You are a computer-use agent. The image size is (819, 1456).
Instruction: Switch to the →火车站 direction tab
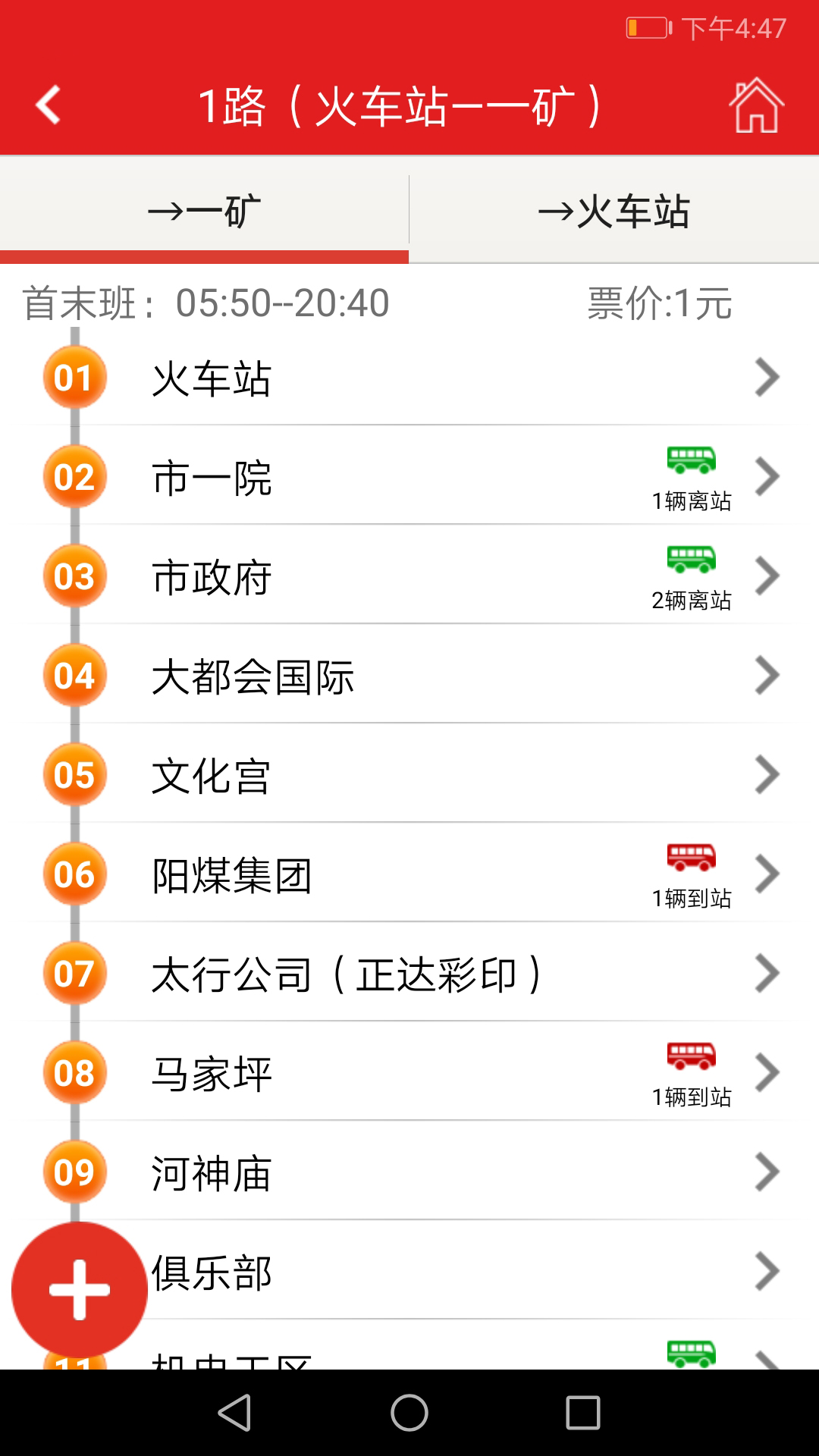click(614, 212)
